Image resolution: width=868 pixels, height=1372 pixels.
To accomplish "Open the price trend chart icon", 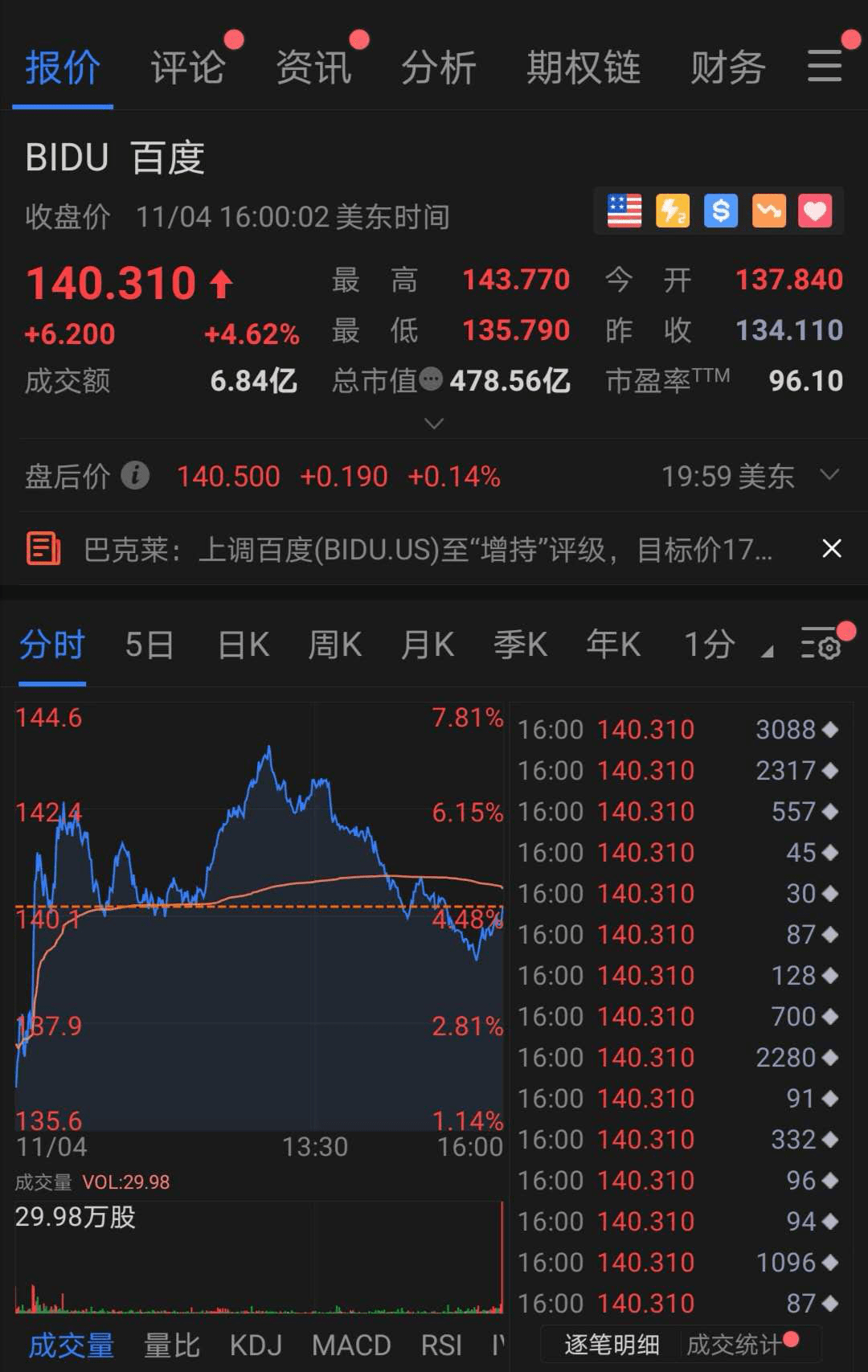I will pos(767,211).
